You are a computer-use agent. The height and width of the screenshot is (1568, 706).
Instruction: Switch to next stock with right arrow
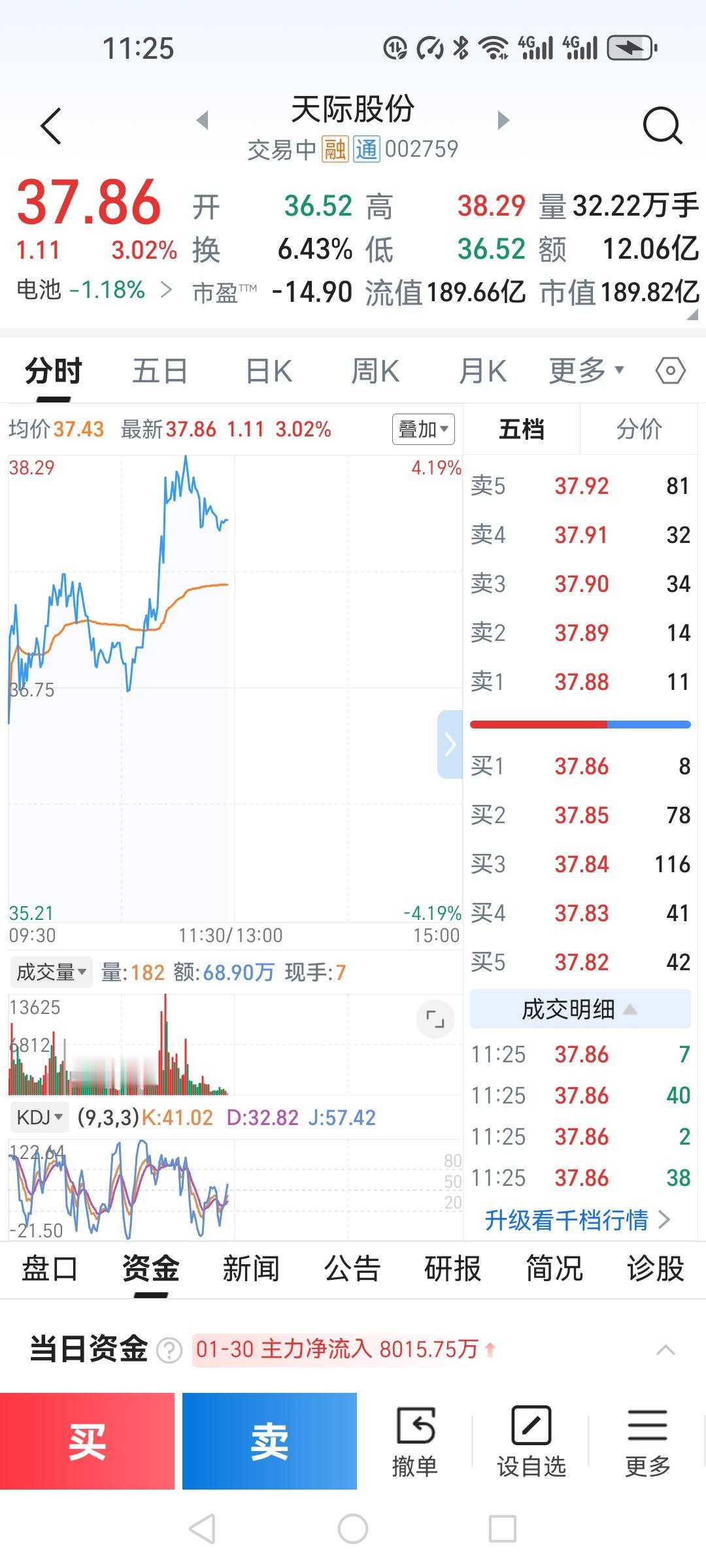tap(502, 120)
